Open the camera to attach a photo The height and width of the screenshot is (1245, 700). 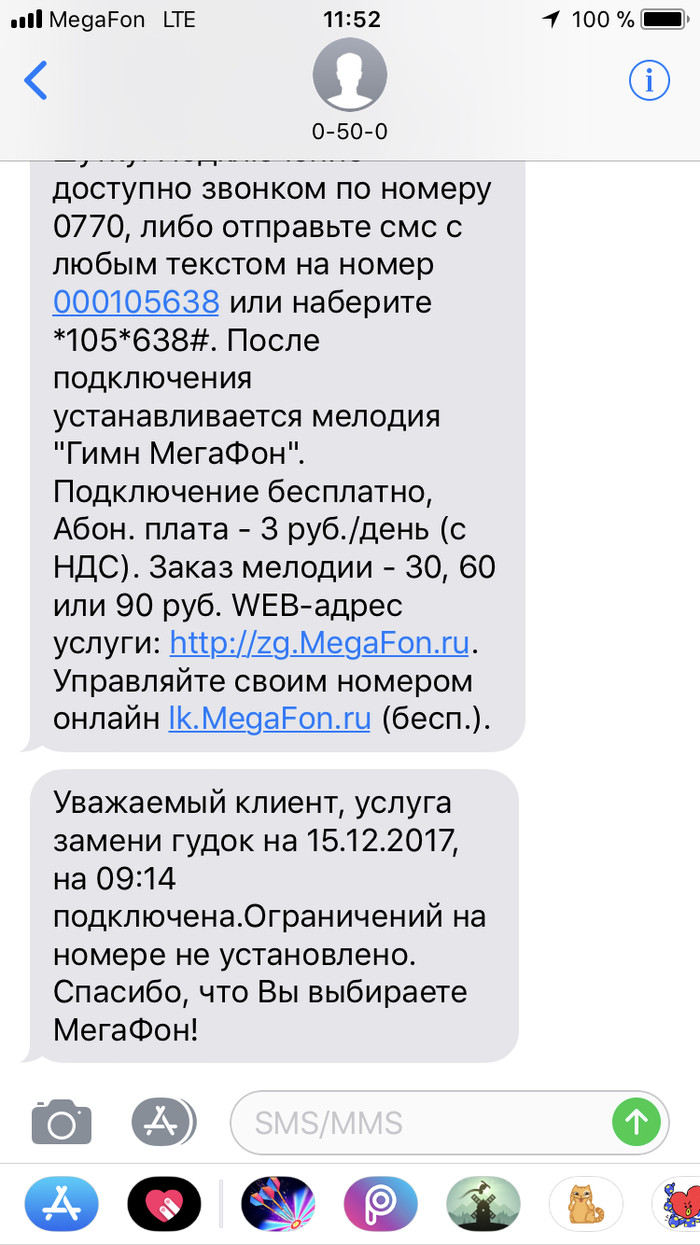pyautogui.click(x=62, y=1121)
